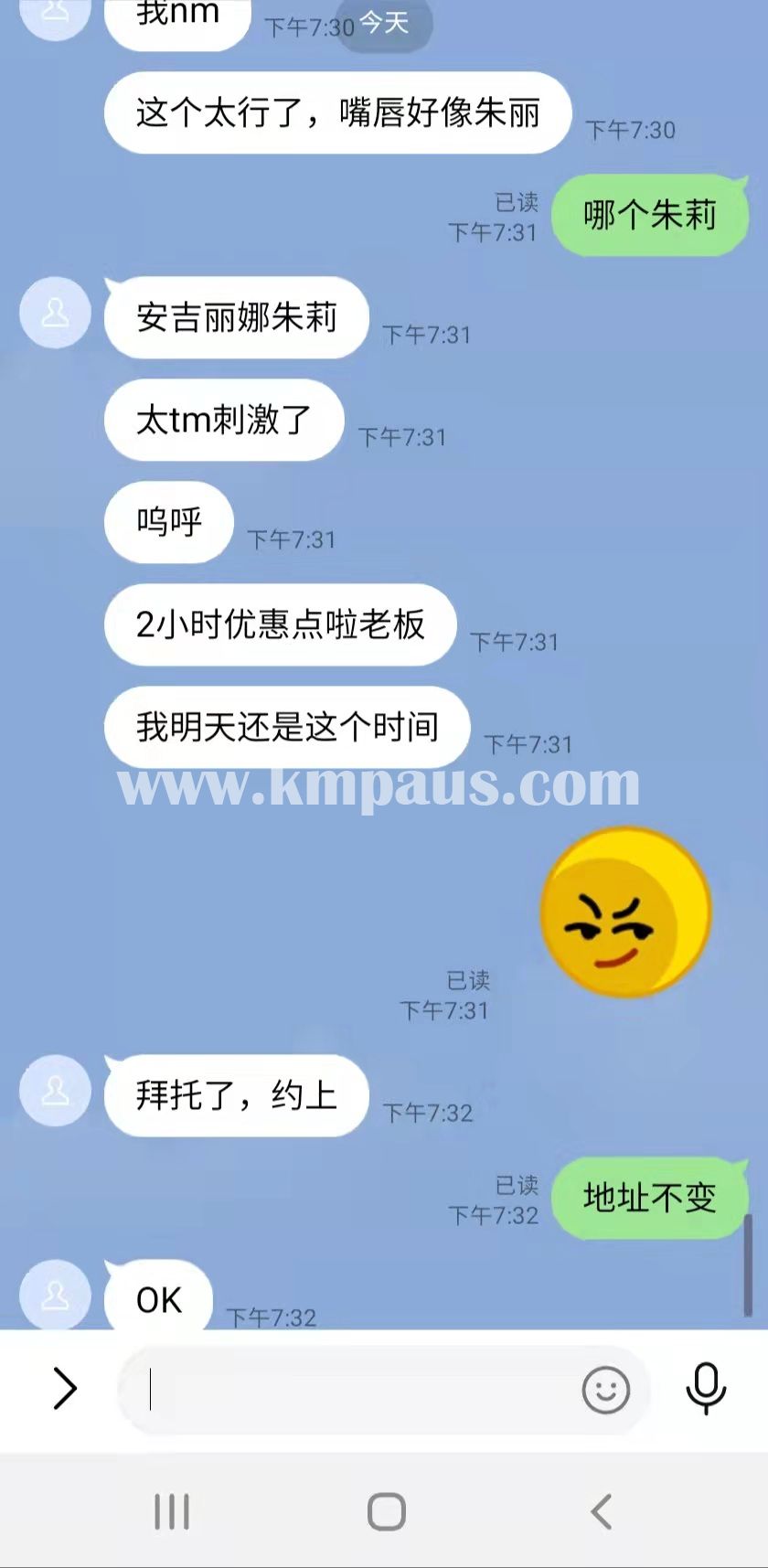The width and height of the screenshot is (768, 1568).
Task: Open the emoji sticker picker
Action: pyautogui.click(x=605, y=1391)
